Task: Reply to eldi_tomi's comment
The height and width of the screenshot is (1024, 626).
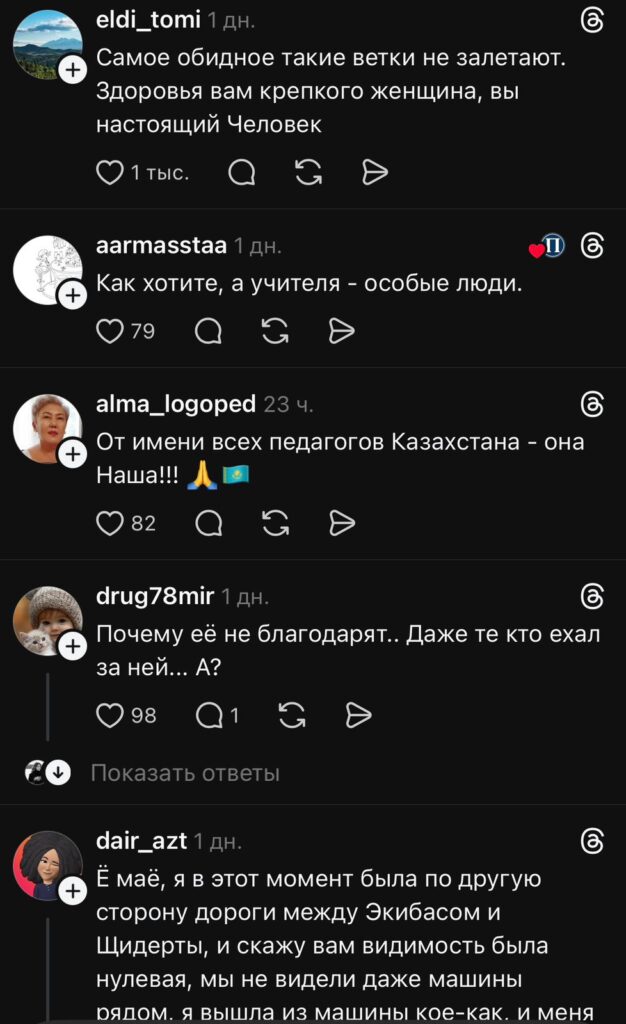Action: point(241,174)
